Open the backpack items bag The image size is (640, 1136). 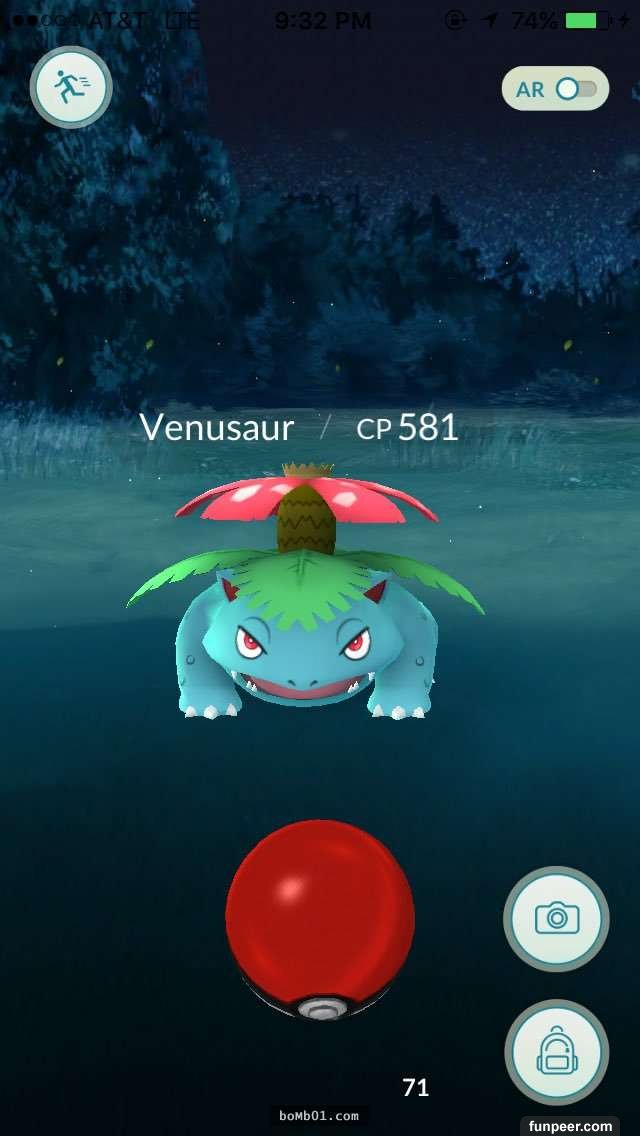pyautogui.click(x=556, y=1050)
